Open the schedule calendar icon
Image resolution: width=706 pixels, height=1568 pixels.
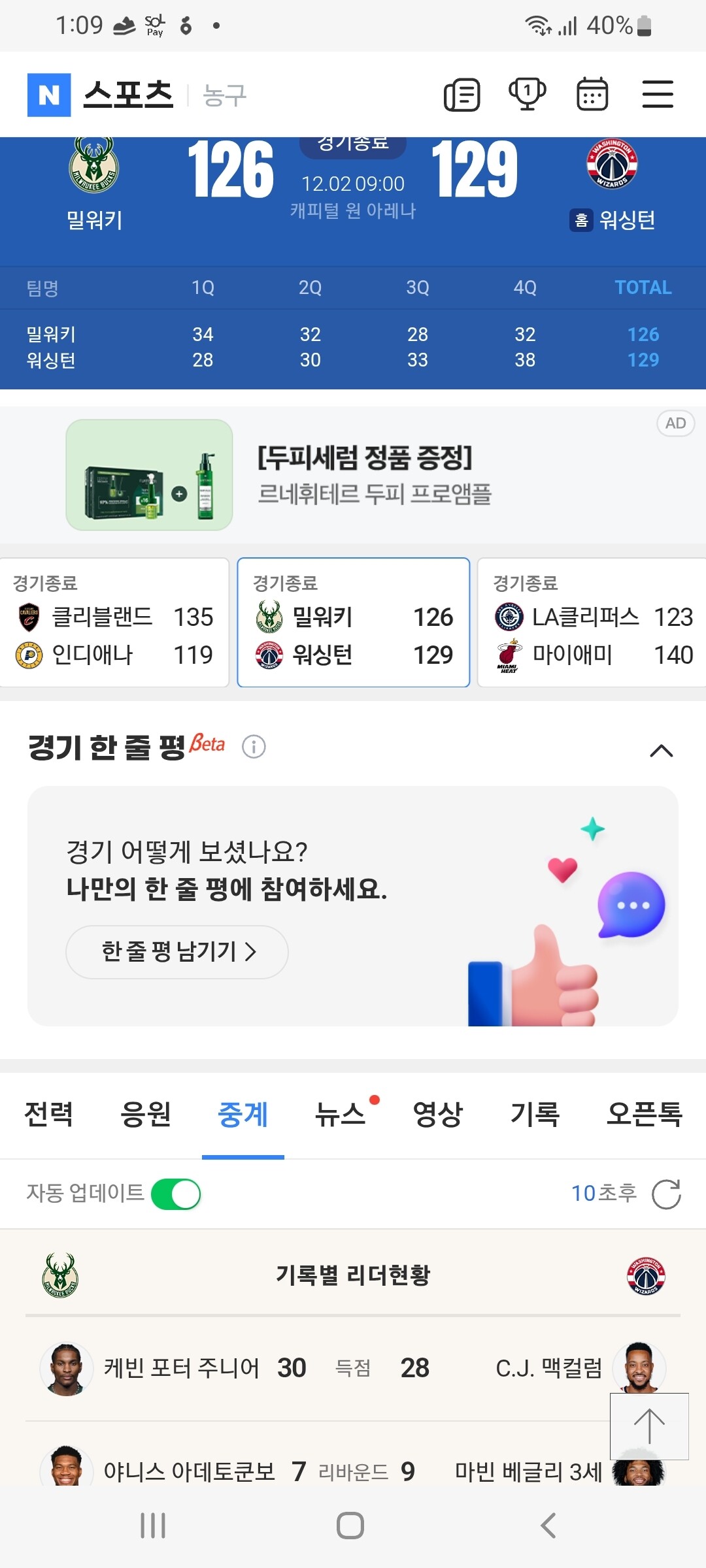click(592, 95)
